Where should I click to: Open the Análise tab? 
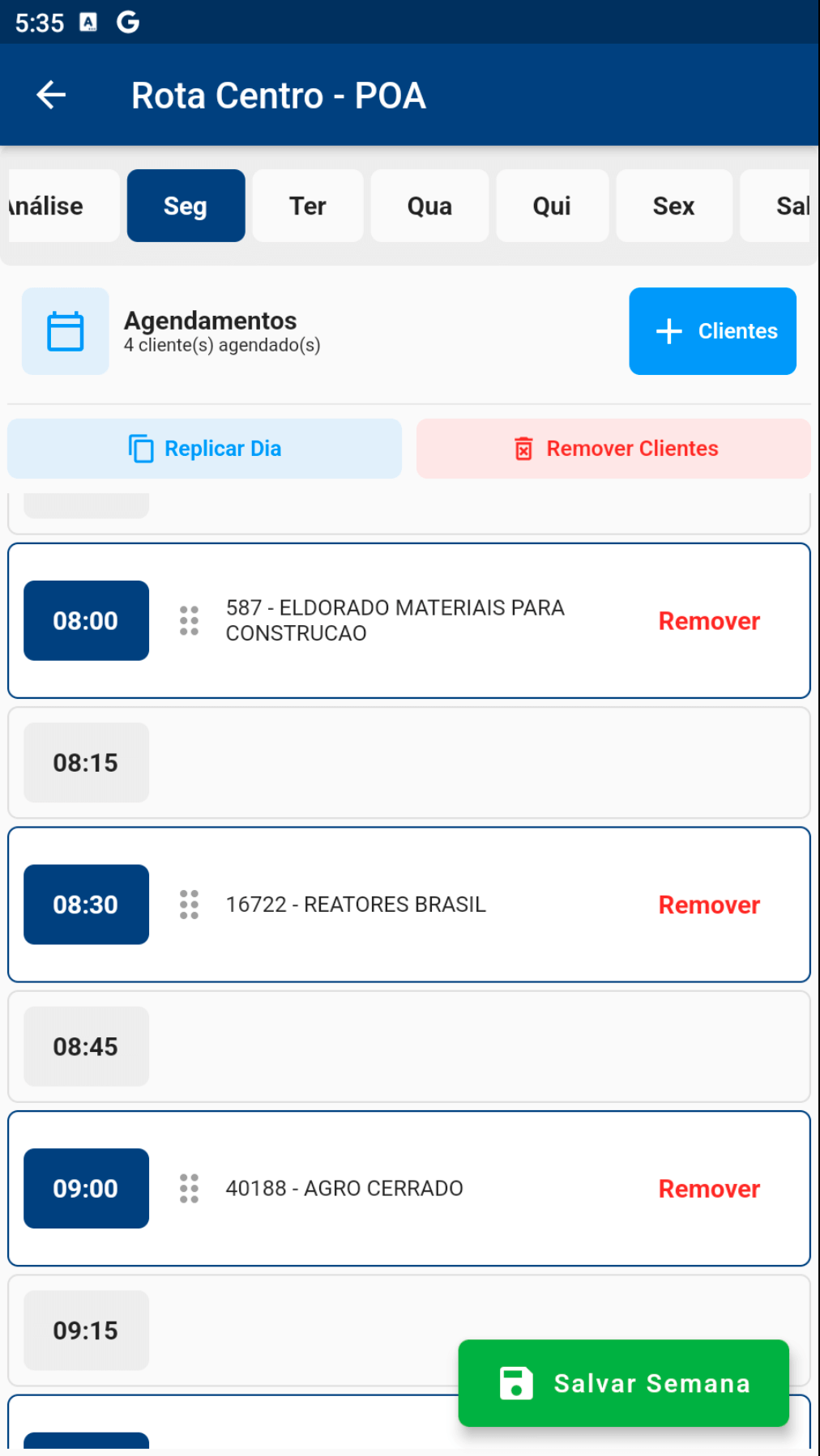pos(45,206)
